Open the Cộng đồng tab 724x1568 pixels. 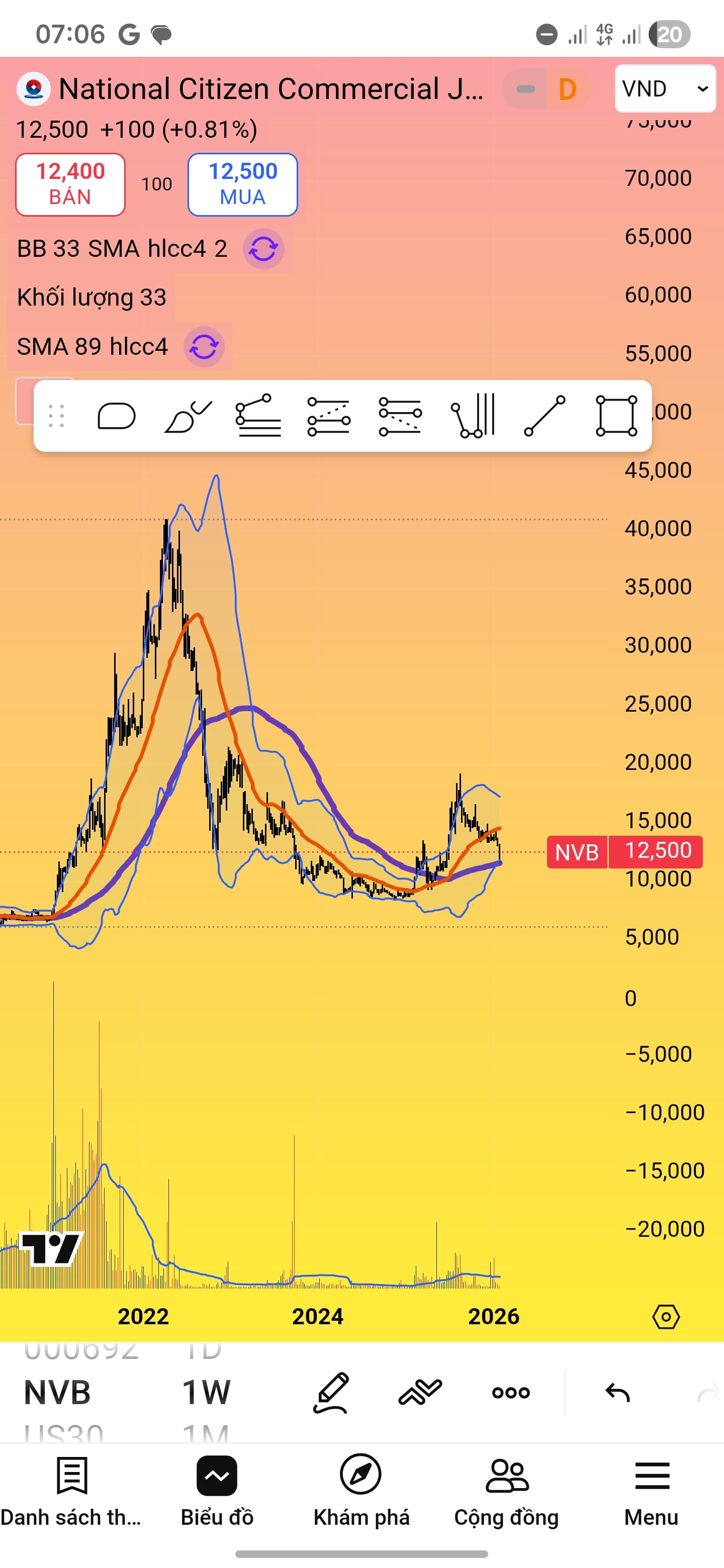click(x=506, y=1491)
